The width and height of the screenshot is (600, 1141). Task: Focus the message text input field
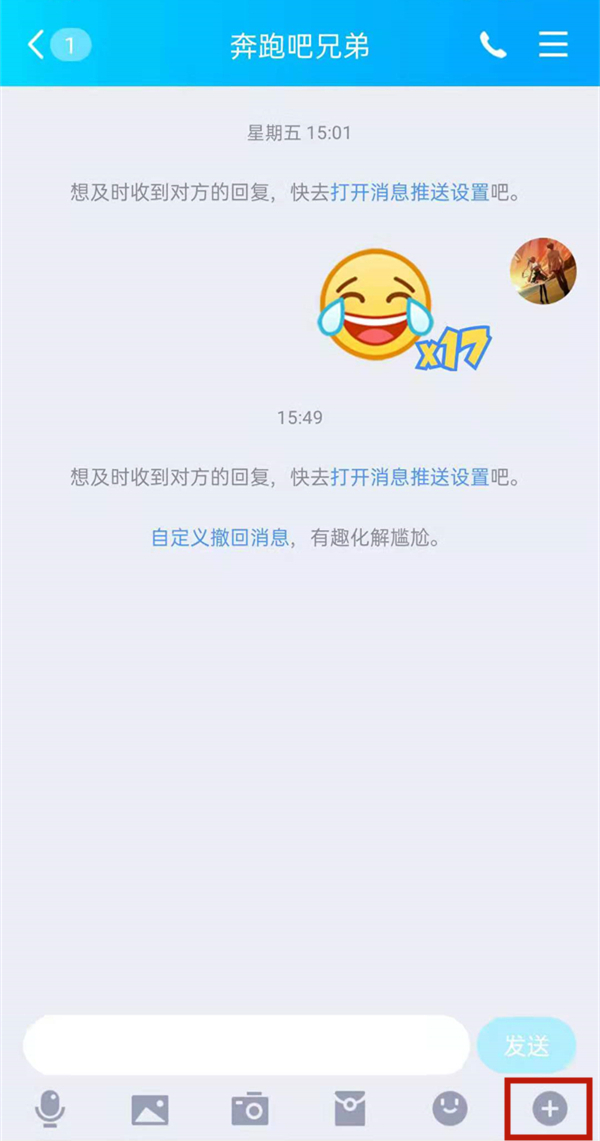[x=245, y=1045]
